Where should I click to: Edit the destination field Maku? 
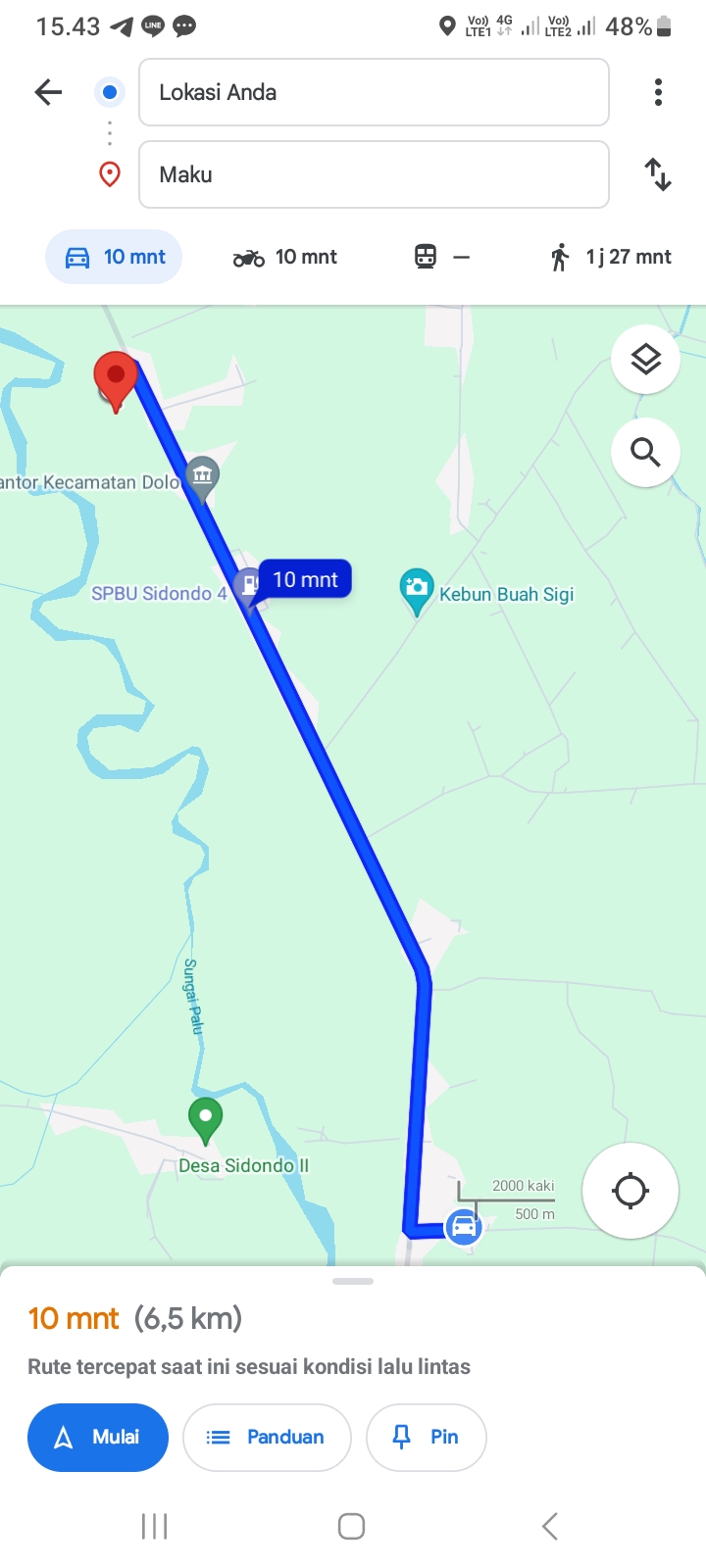coord(374,174)
